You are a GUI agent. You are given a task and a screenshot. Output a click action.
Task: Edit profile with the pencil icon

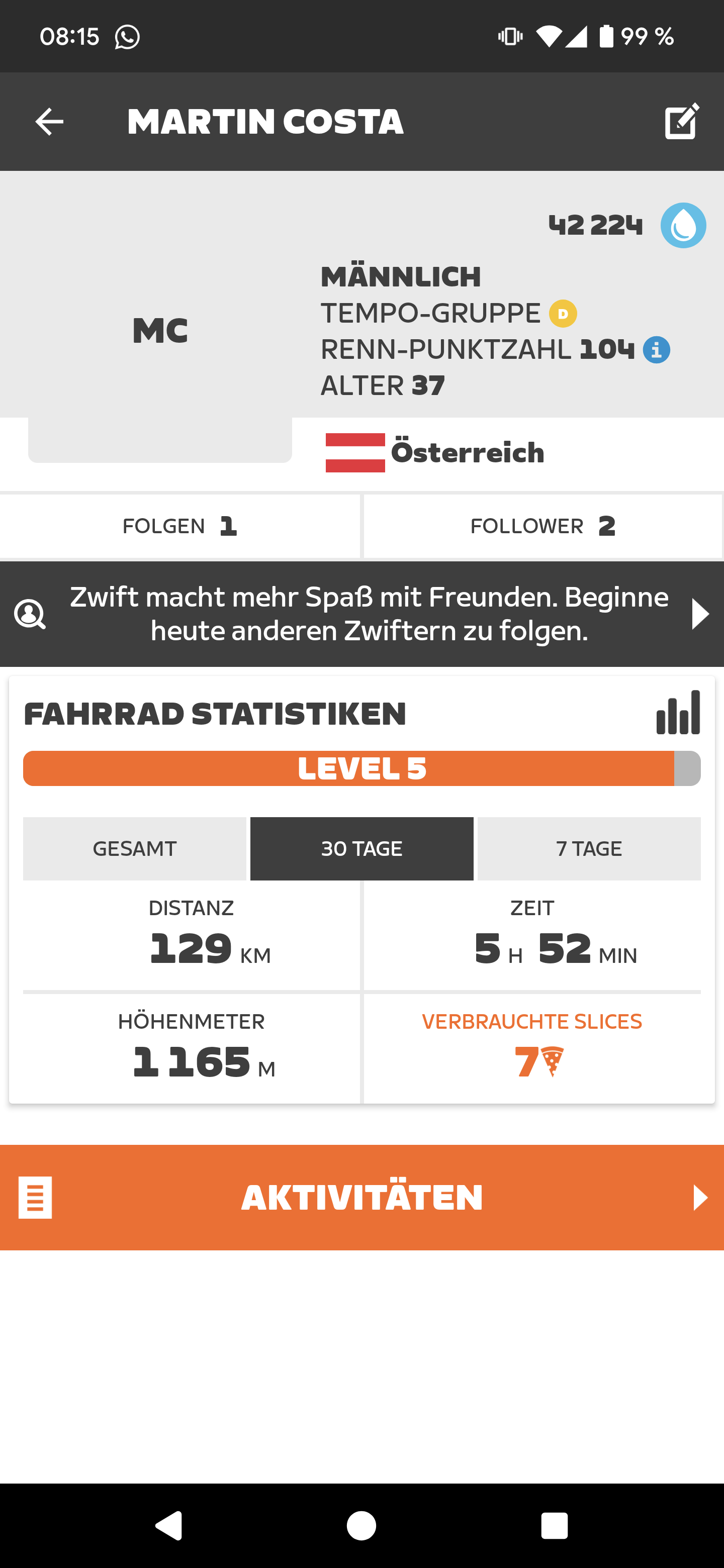[x=681, y=122]
